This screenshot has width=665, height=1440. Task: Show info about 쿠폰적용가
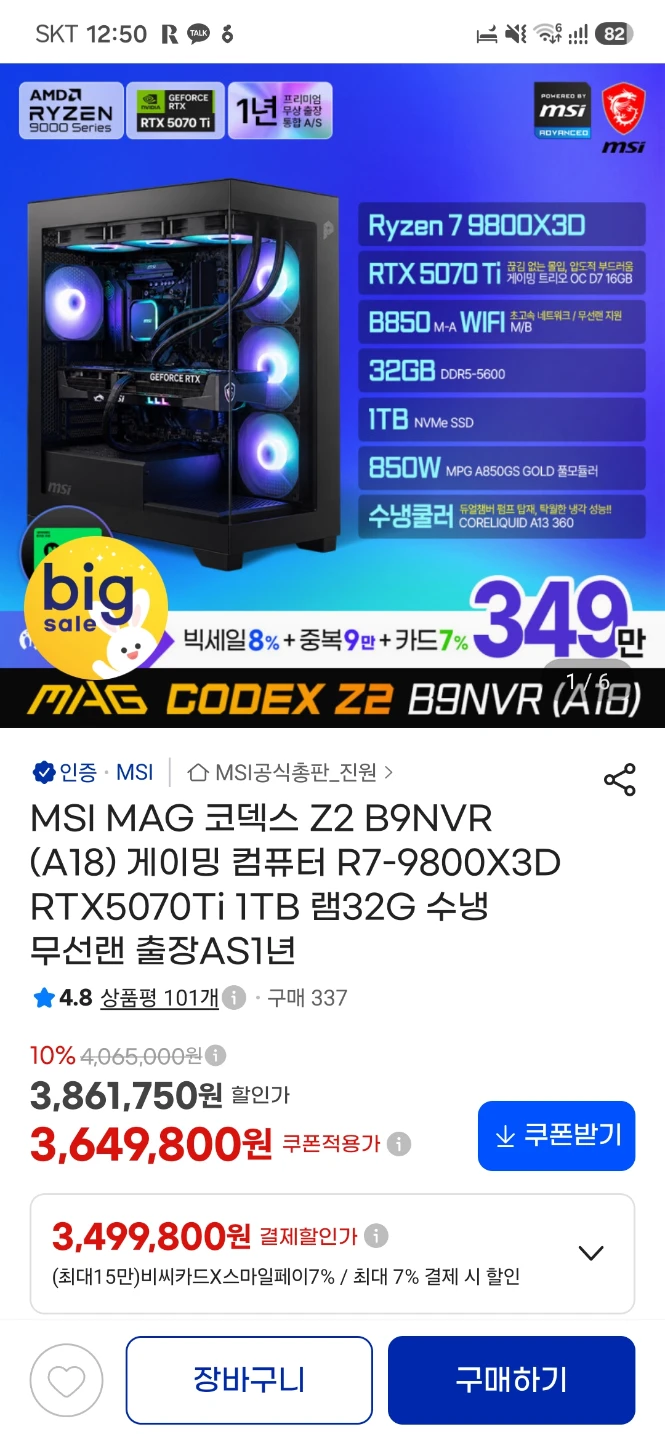pos(398,1144)
